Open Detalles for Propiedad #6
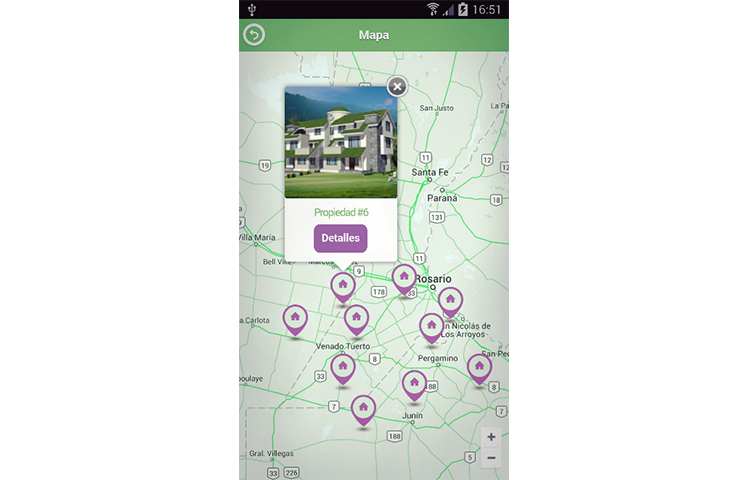 tap(340, 238)
